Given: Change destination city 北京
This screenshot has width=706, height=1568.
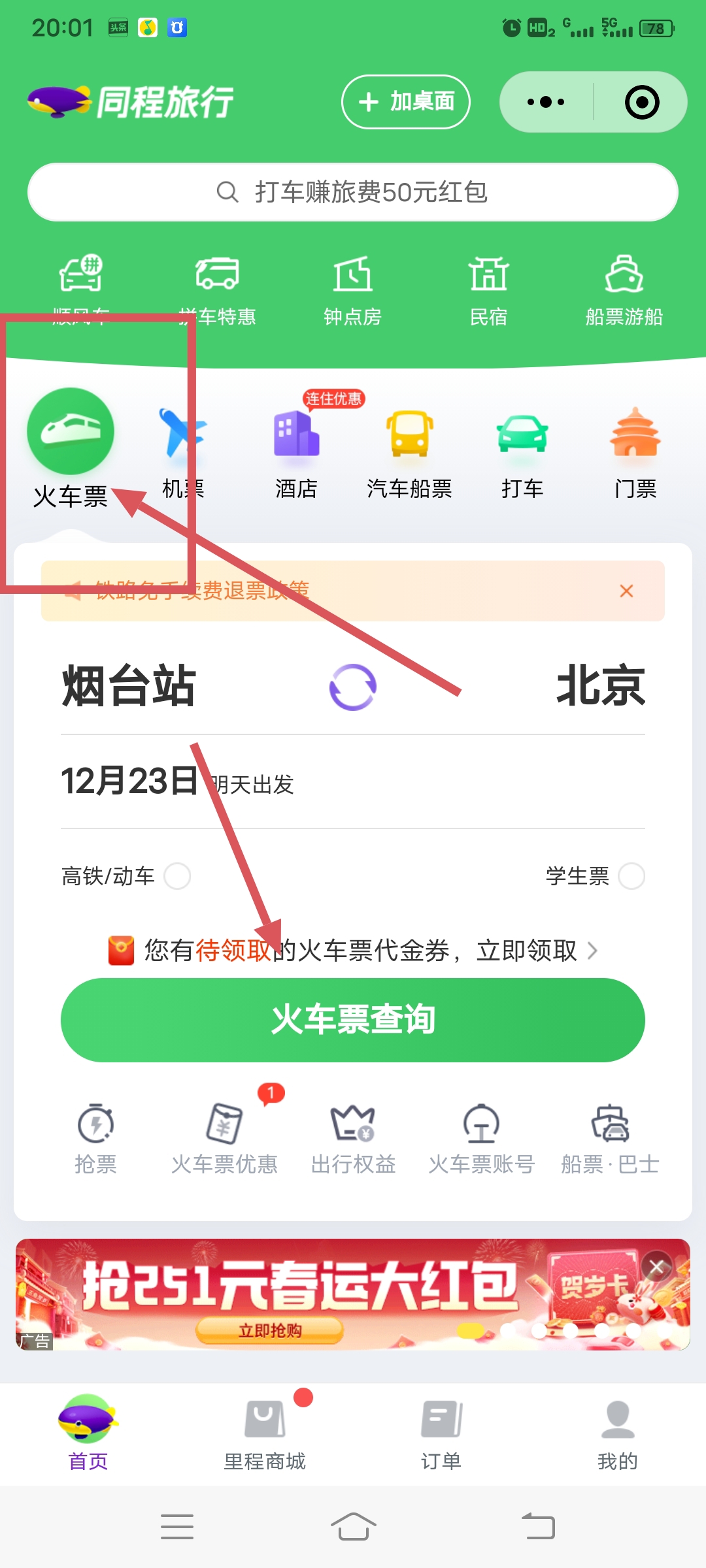Looking at the screenshot, I should tap(600, 686).
